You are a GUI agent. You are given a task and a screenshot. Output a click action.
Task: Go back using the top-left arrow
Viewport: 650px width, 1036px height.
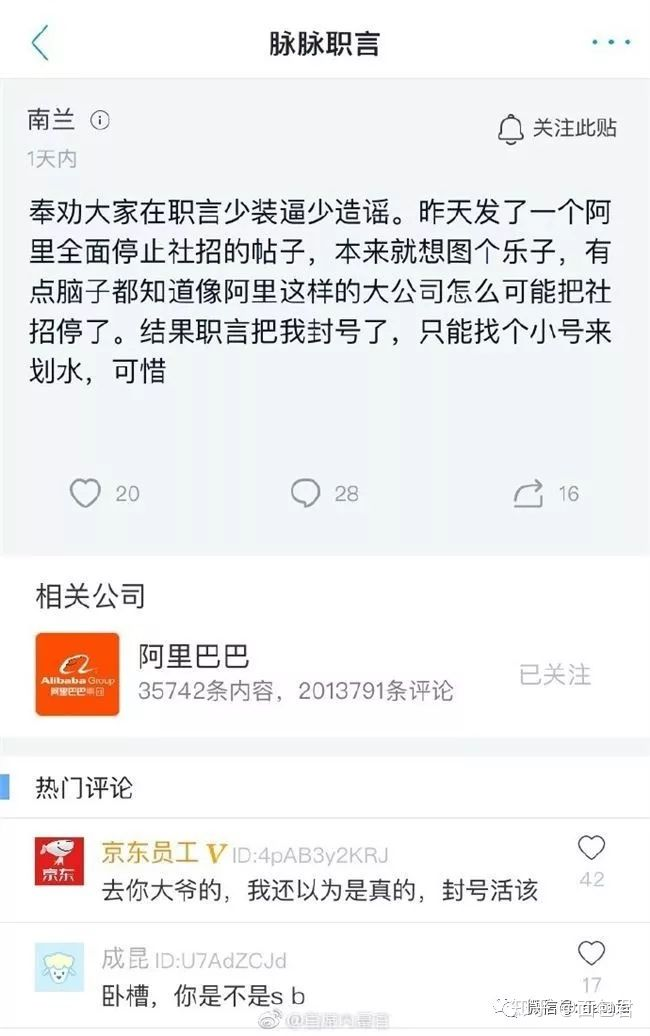coord(40,43)
